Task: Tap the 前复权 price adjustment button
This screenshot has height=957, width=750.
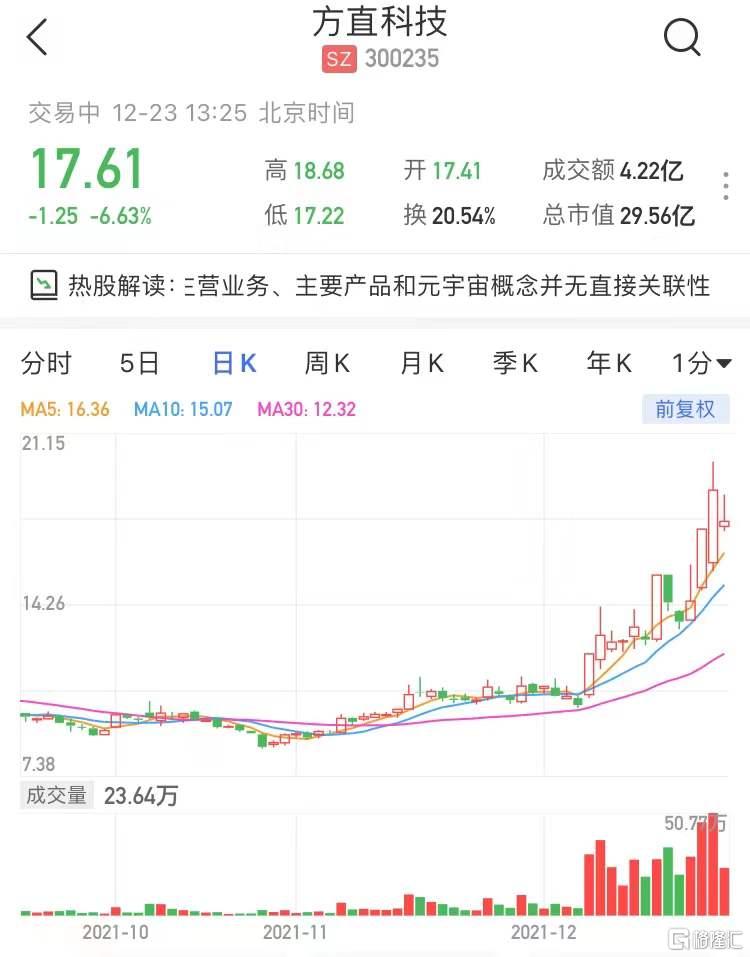Action: 685,409
